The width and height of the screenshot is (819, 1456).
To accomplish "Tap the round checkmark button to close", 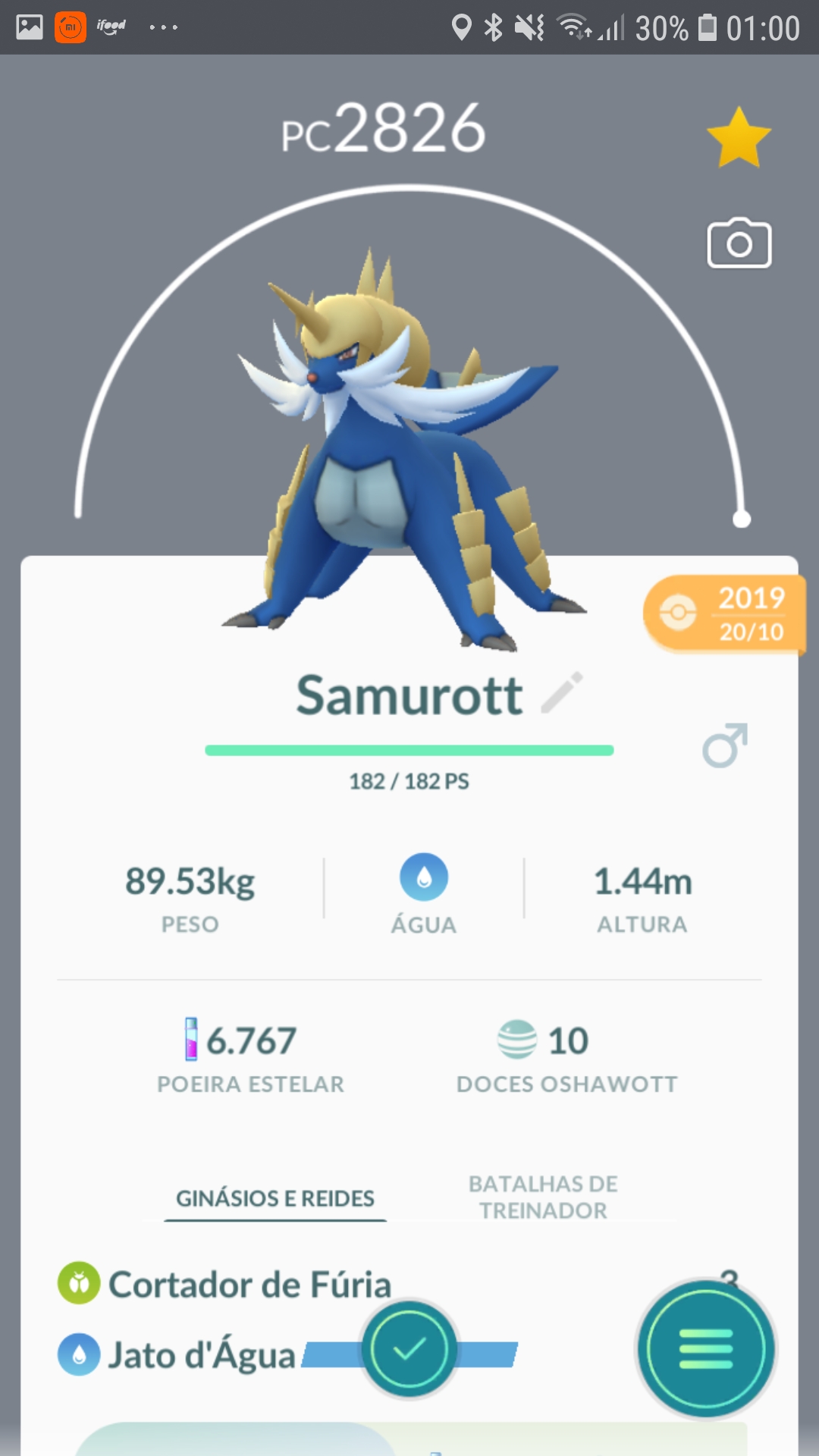I will [409, 1349].
